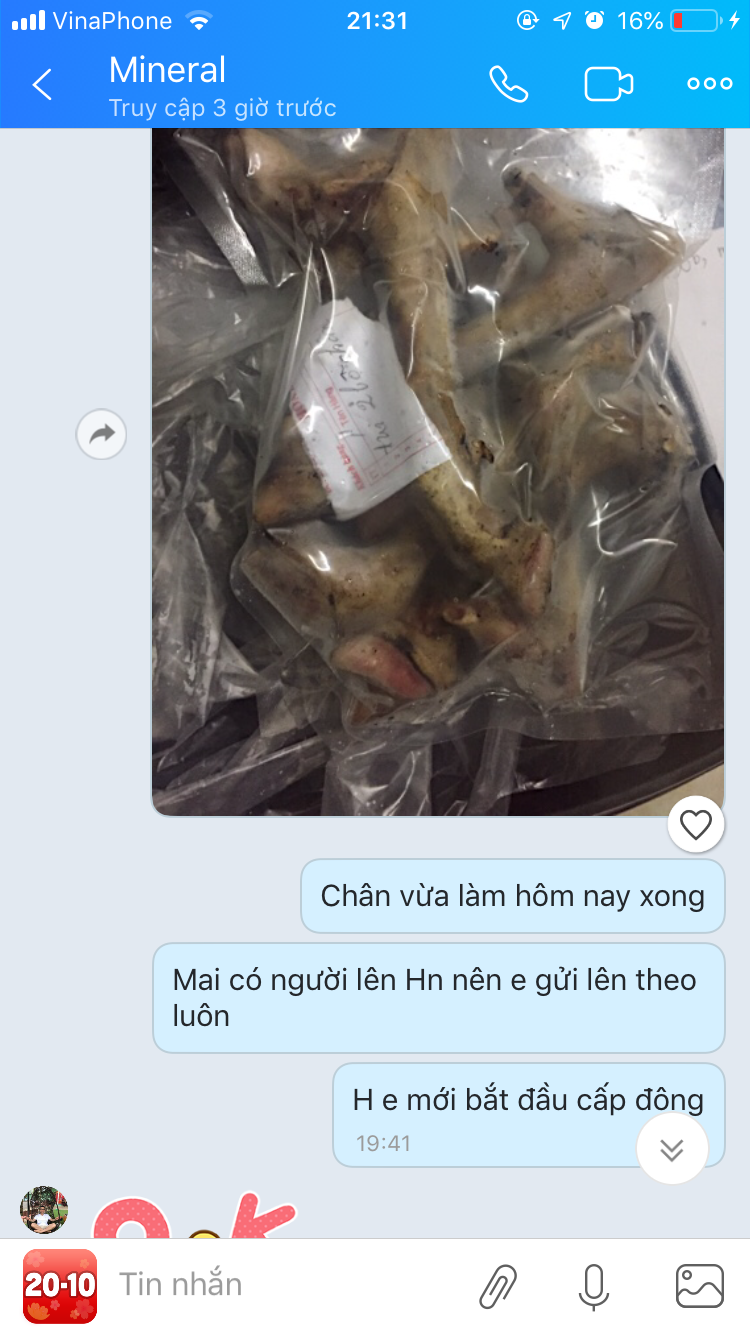Start a voice call with Mineral
750x1334 pixels.
(508, 84)
